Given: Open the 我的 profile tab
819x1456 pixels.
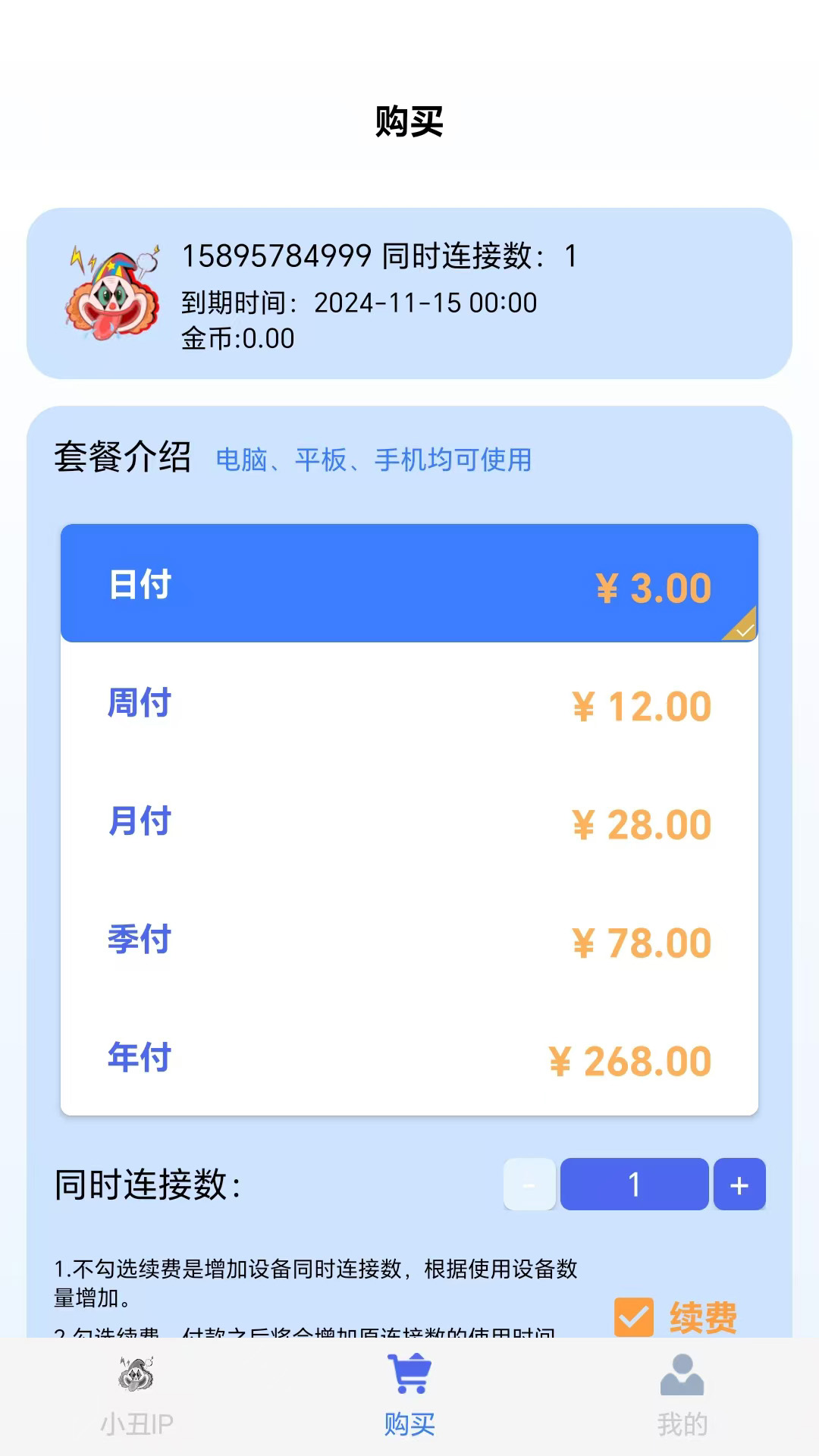Looking at the screenshot, I should [x=682, y=1397].
